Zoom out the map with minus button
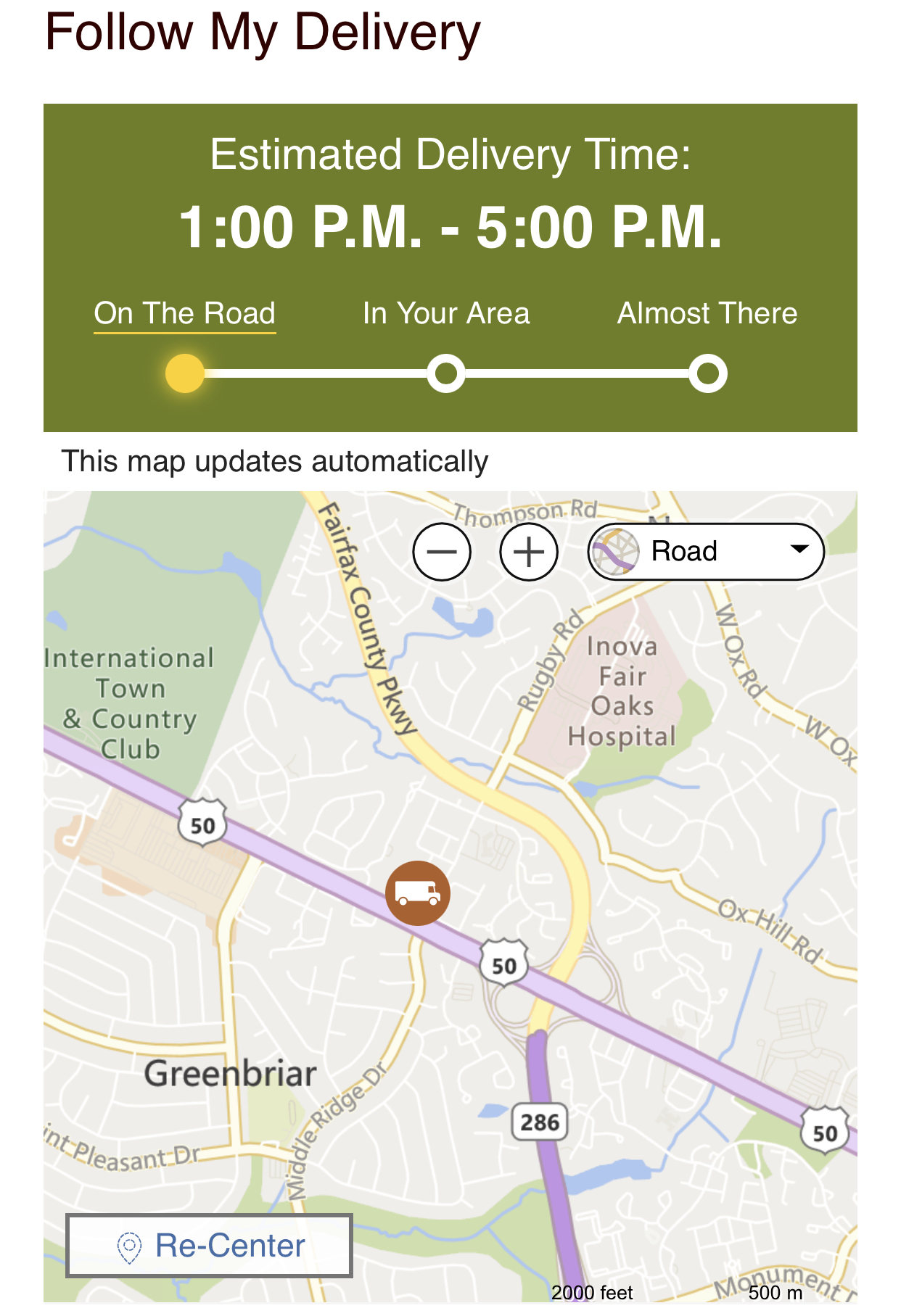The image size is (901, 1316). tap(442, 552)
